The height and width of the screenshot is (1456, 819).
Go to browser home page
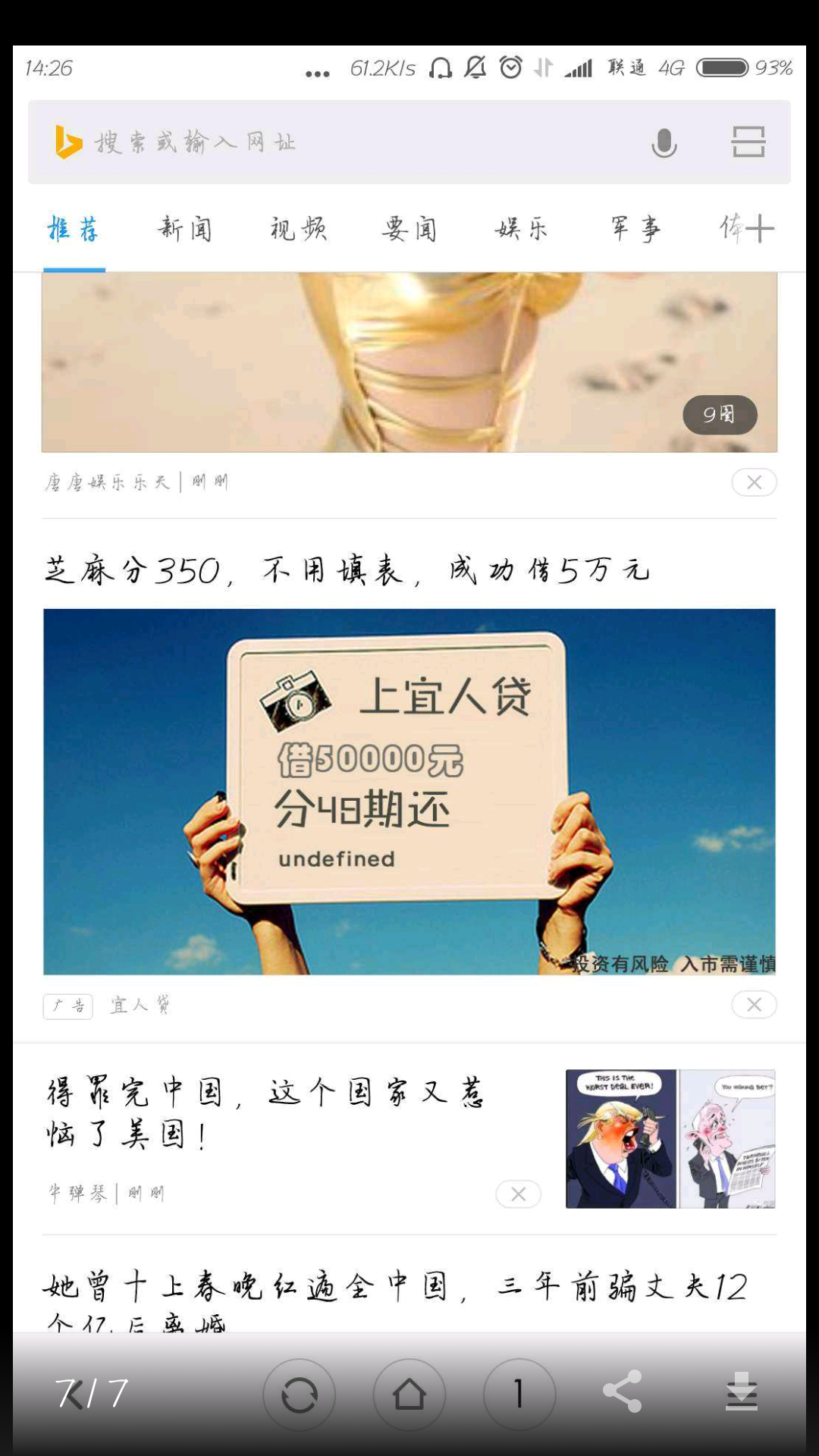click(x=409, y=1395)
